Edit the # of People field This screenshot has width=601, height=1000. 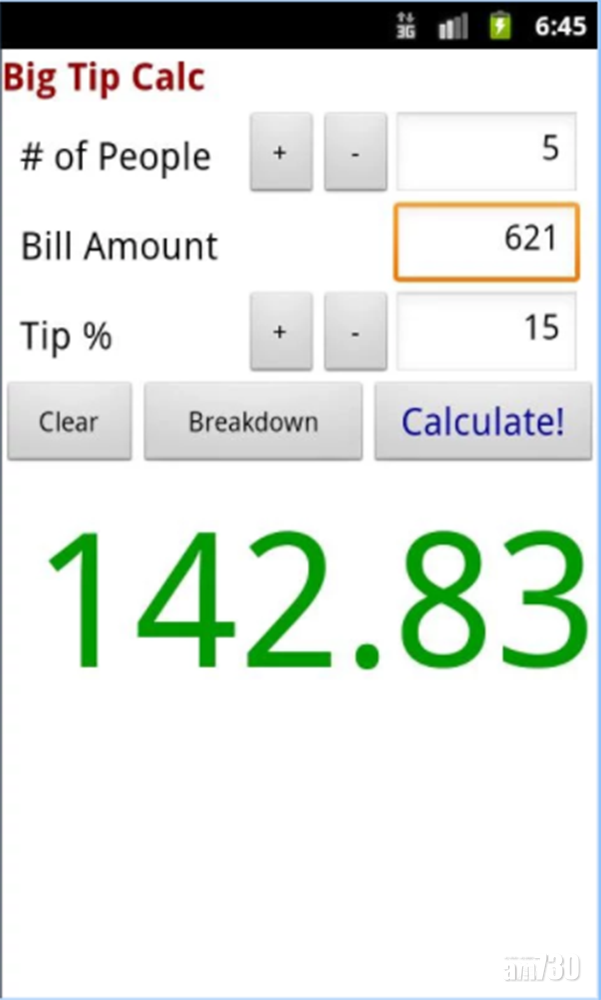click(486, 151)
